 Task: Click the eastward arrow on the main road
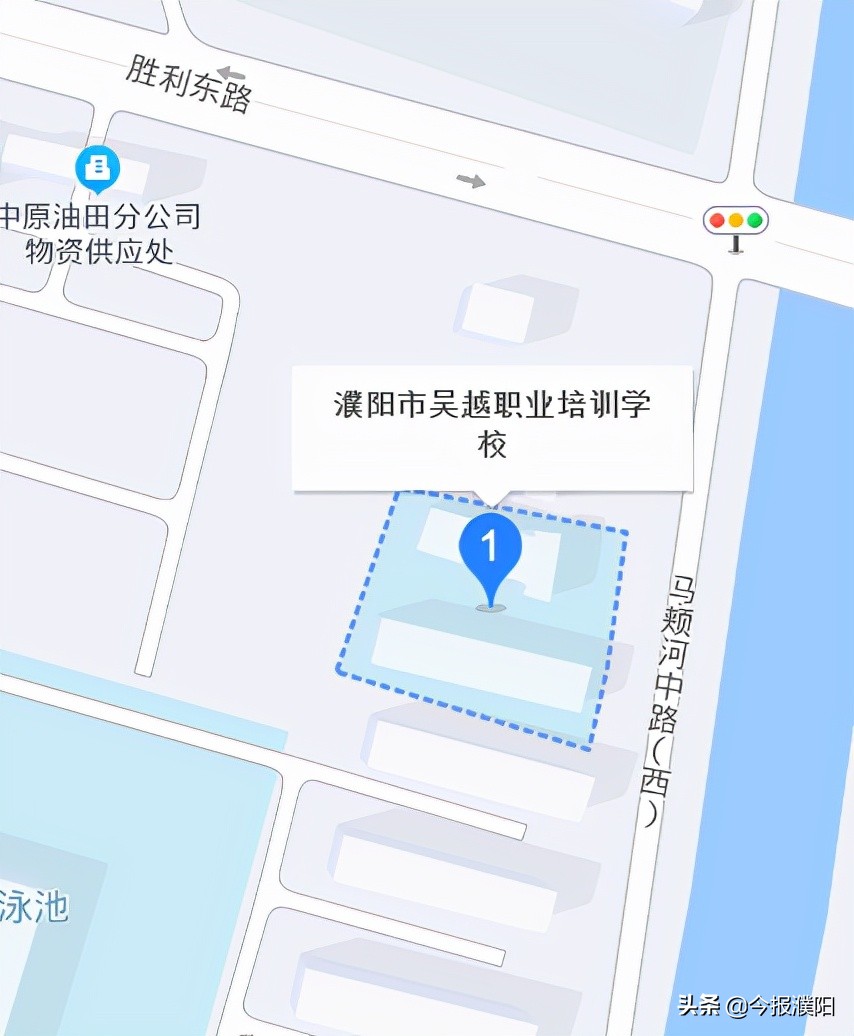(470, 182)
